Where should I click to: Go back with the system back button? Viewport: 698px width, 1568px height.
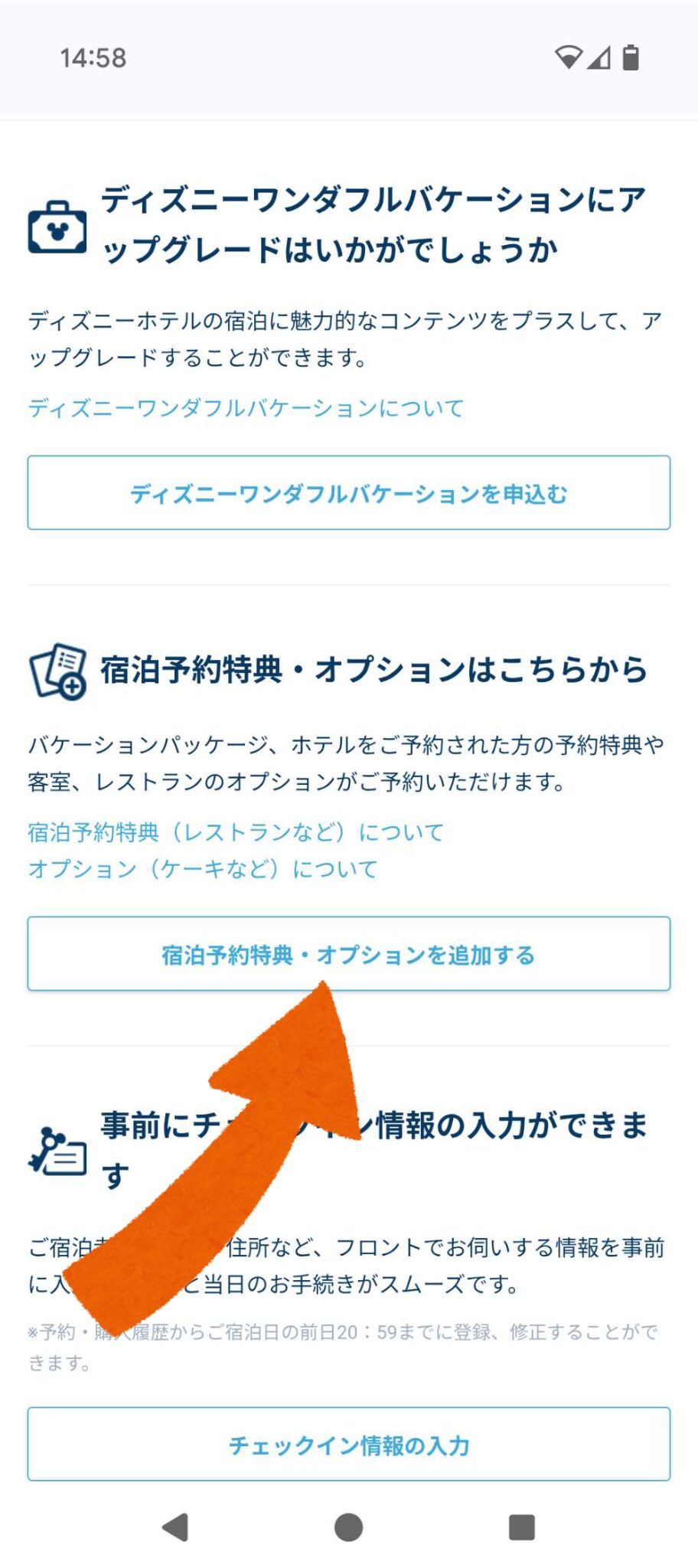(x=176, y=1527)
